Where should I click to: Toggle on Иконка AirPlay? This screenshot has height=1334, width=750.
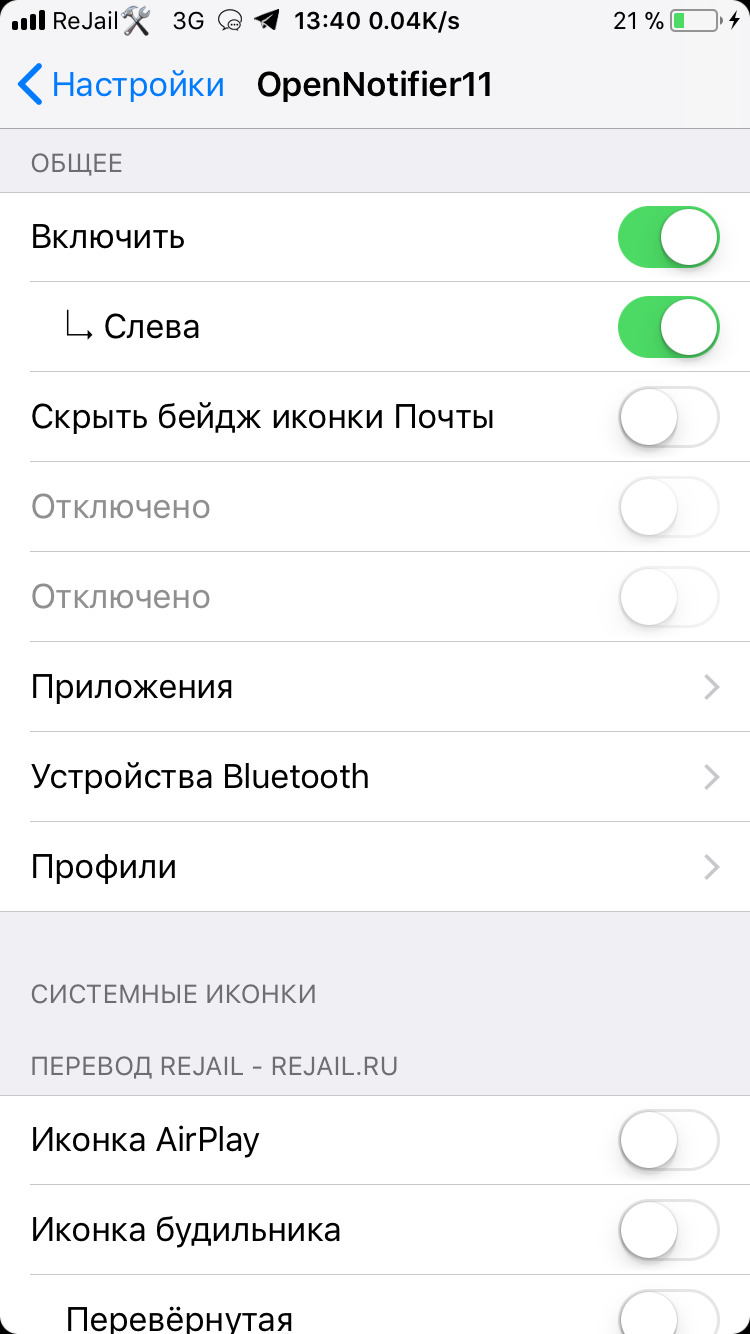pos(669,1140)
